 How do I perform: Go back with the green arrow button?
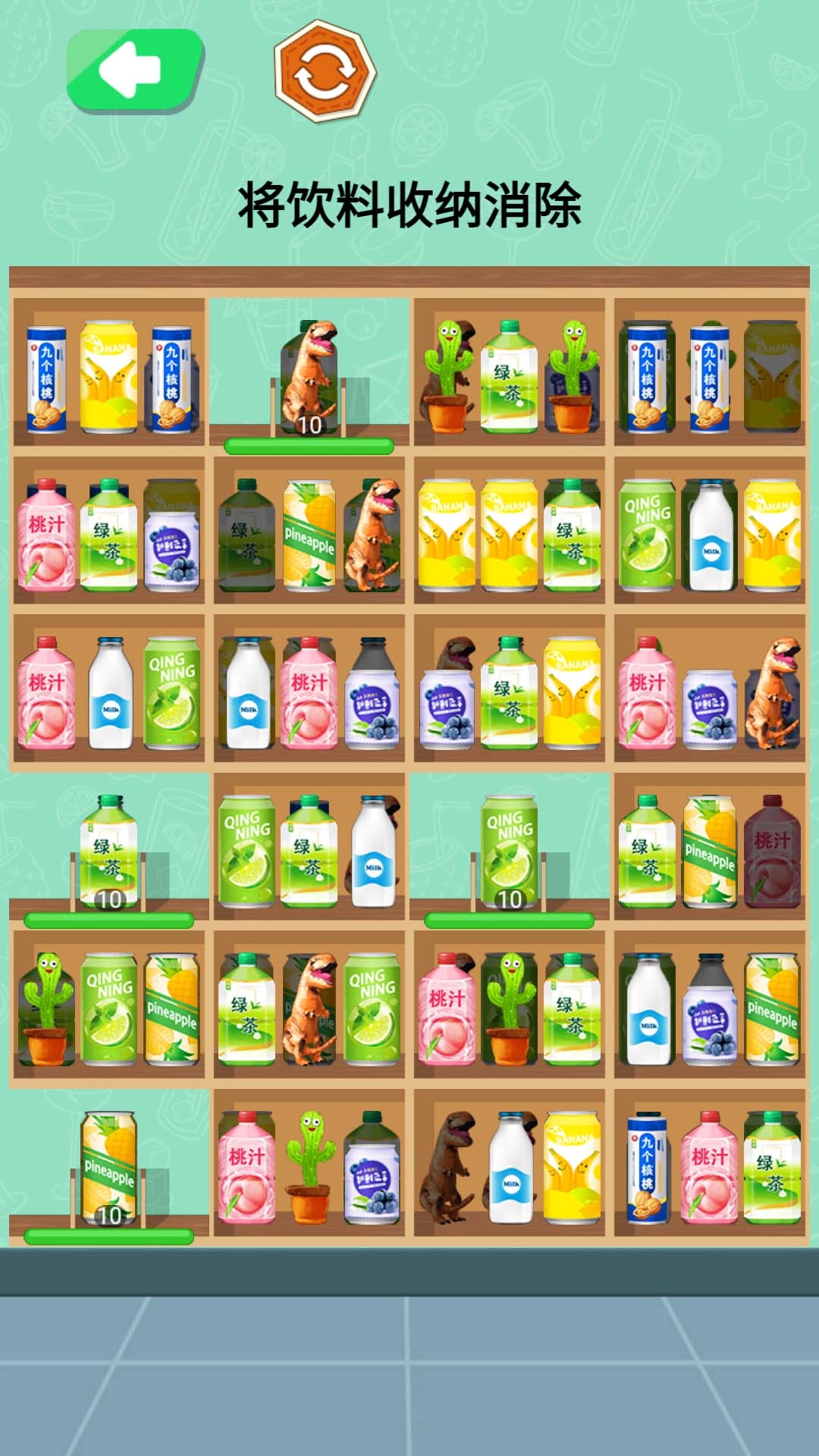point(134,70)
